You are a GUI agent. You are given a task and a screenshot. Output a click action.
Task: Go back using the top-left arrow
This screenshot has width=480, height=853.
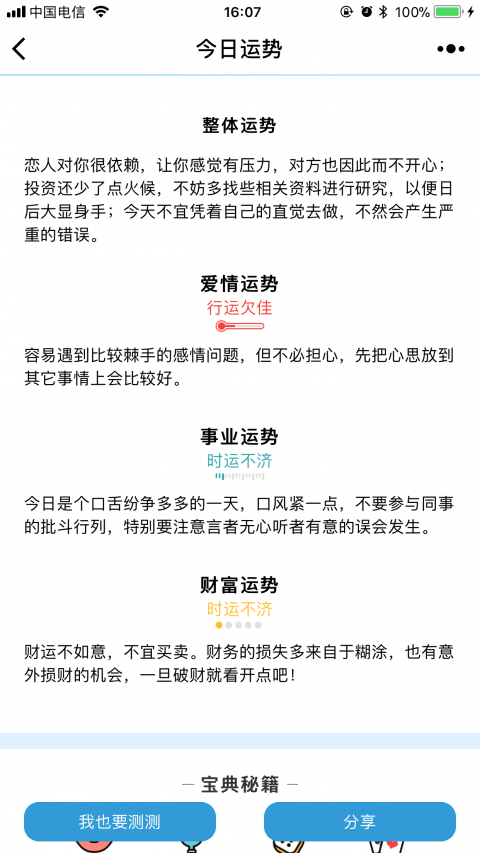[19, 49]
